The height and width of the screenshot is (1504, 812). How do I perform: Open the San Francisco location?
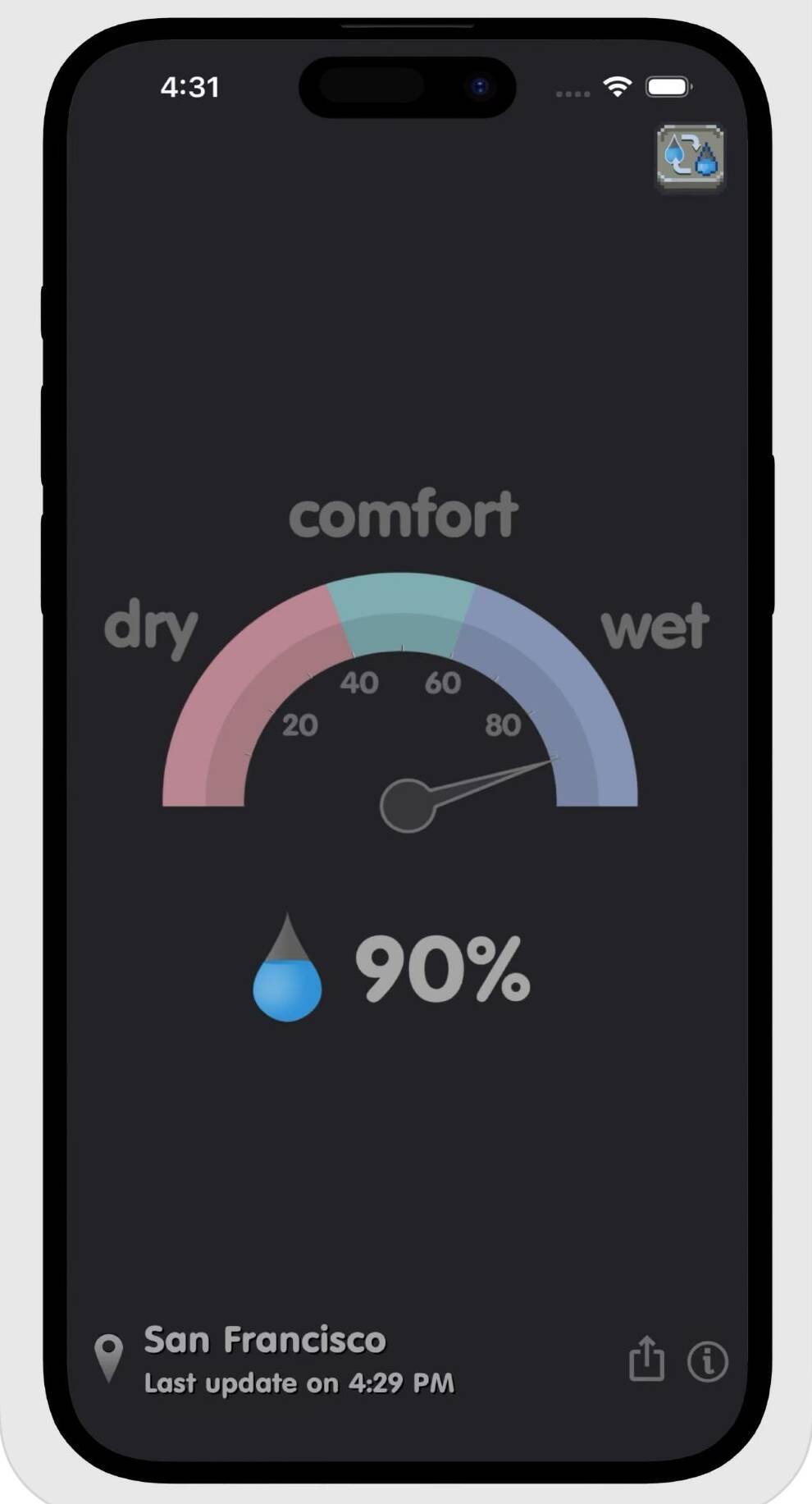(x=264, y=1340)
